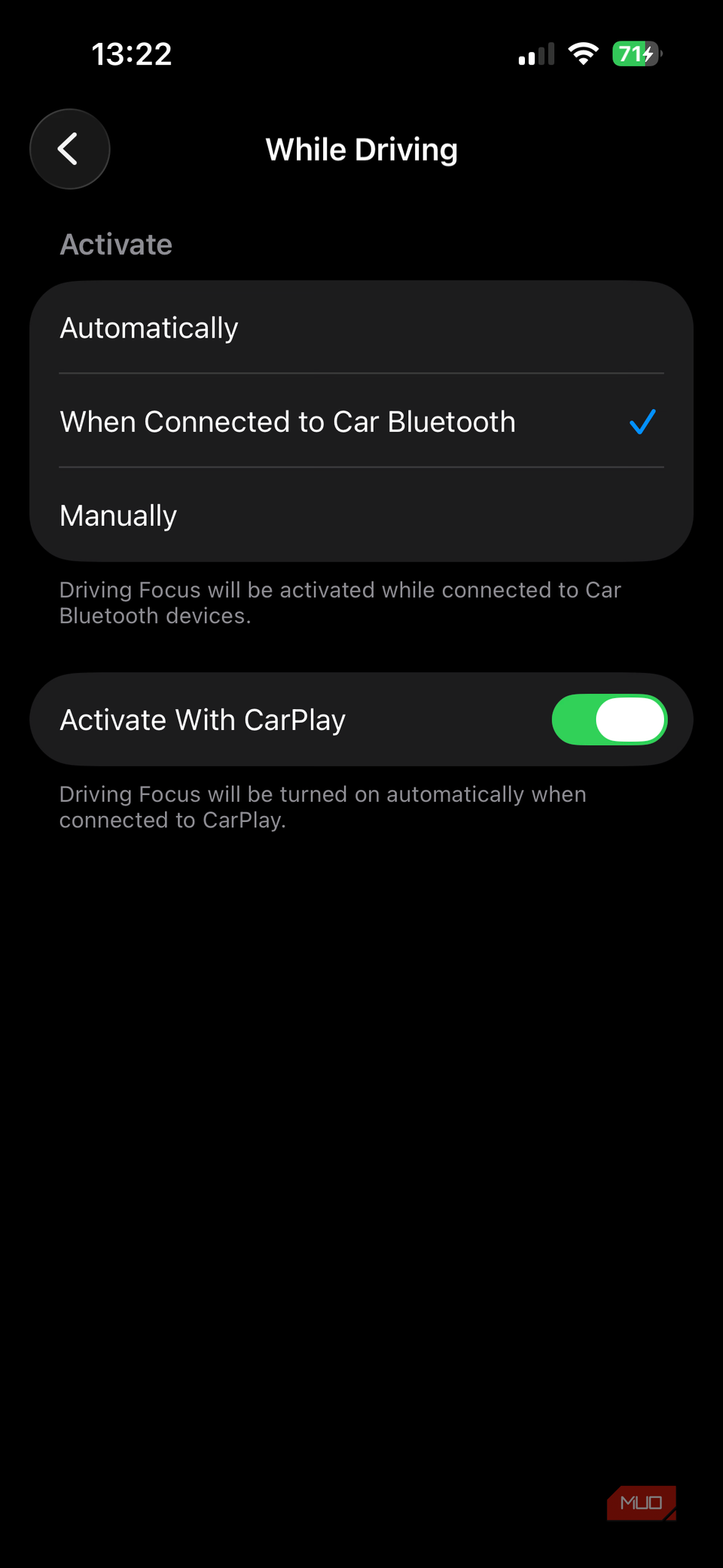The height and width of the screenshot is (1568, 723).
Task: Disable Activate With CarPlay switch
Action: coord(609,720)
